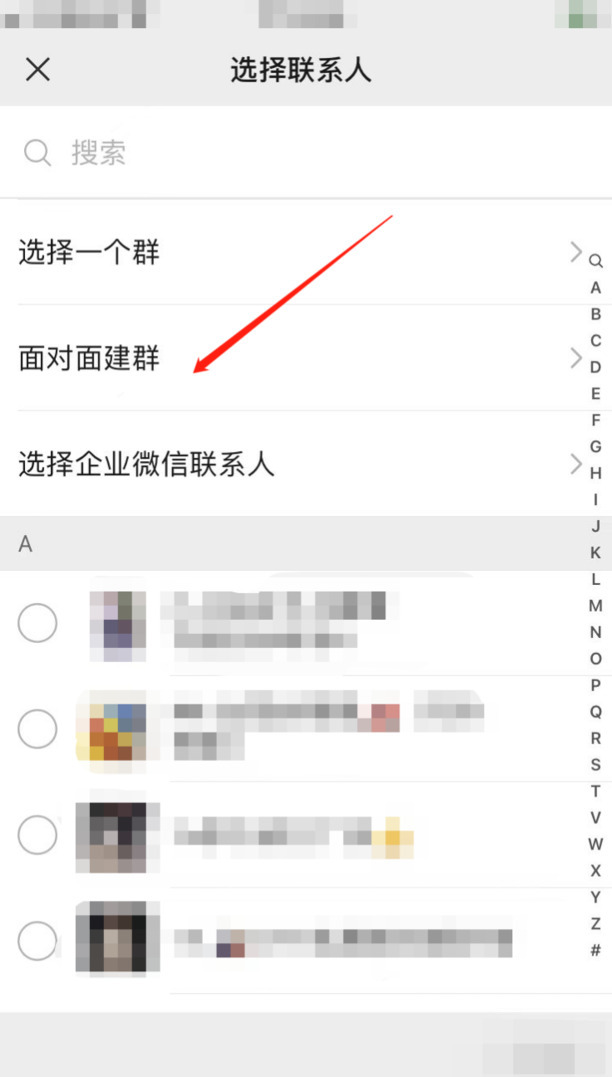Close the 选择联系人 screen
The width and height of the screenshot is (612, 1077).
(x=38, y=69)
